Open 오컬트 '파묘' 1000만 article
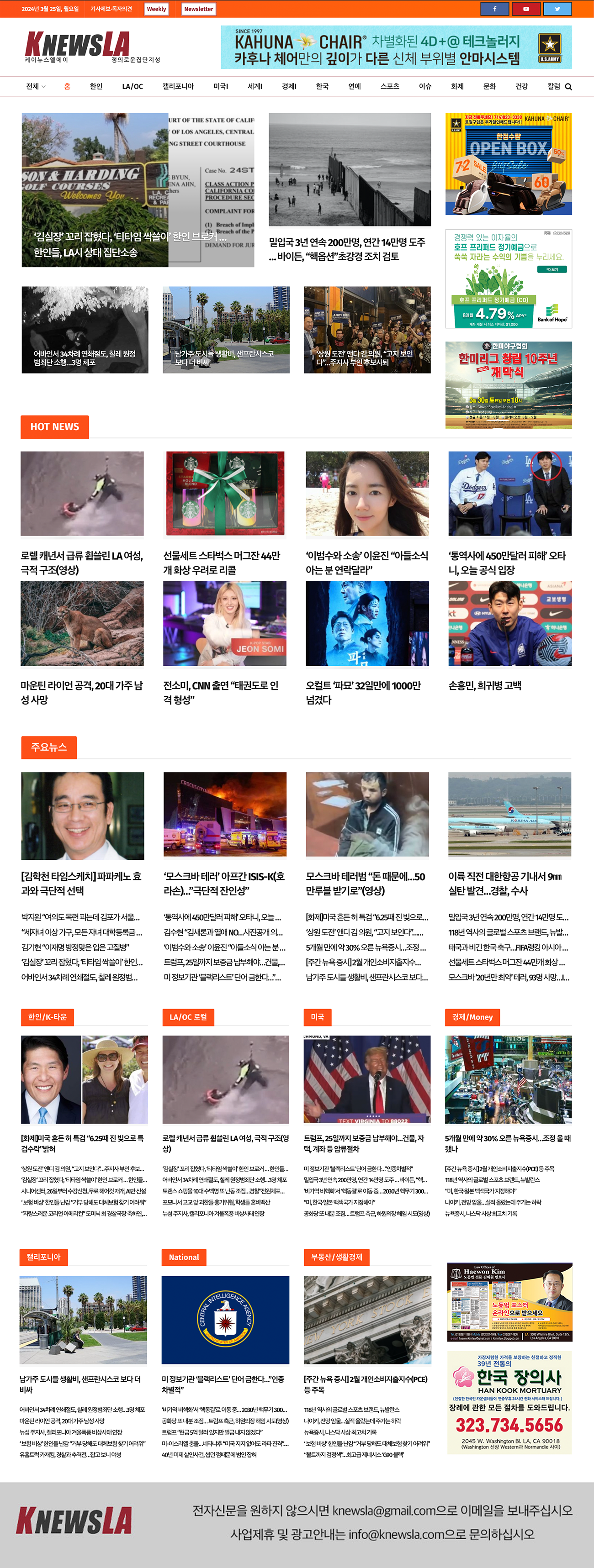 pyautogui.click(x=363, y=692)
